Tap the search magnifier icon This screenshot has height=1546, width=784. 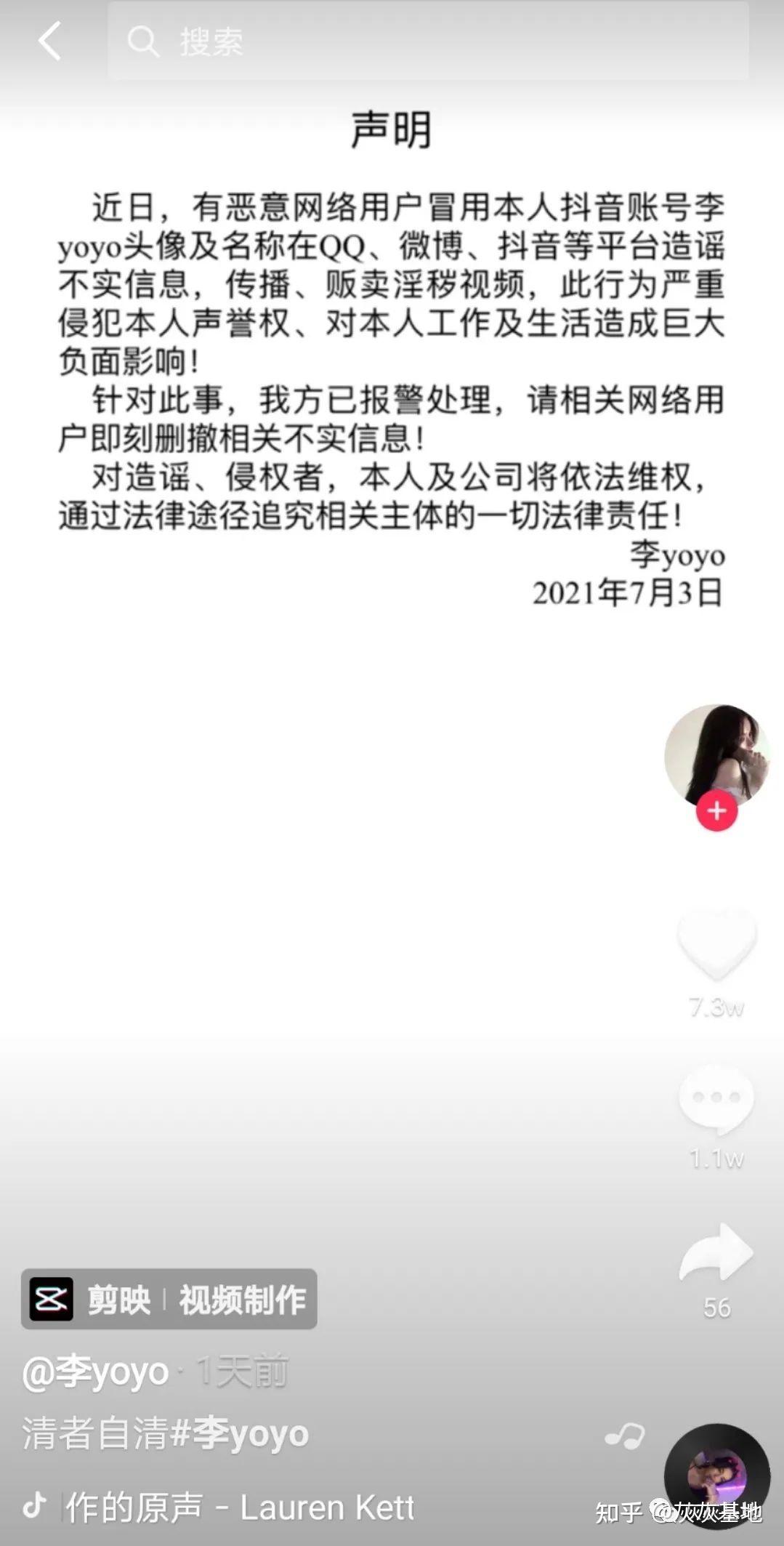[144, 41]
